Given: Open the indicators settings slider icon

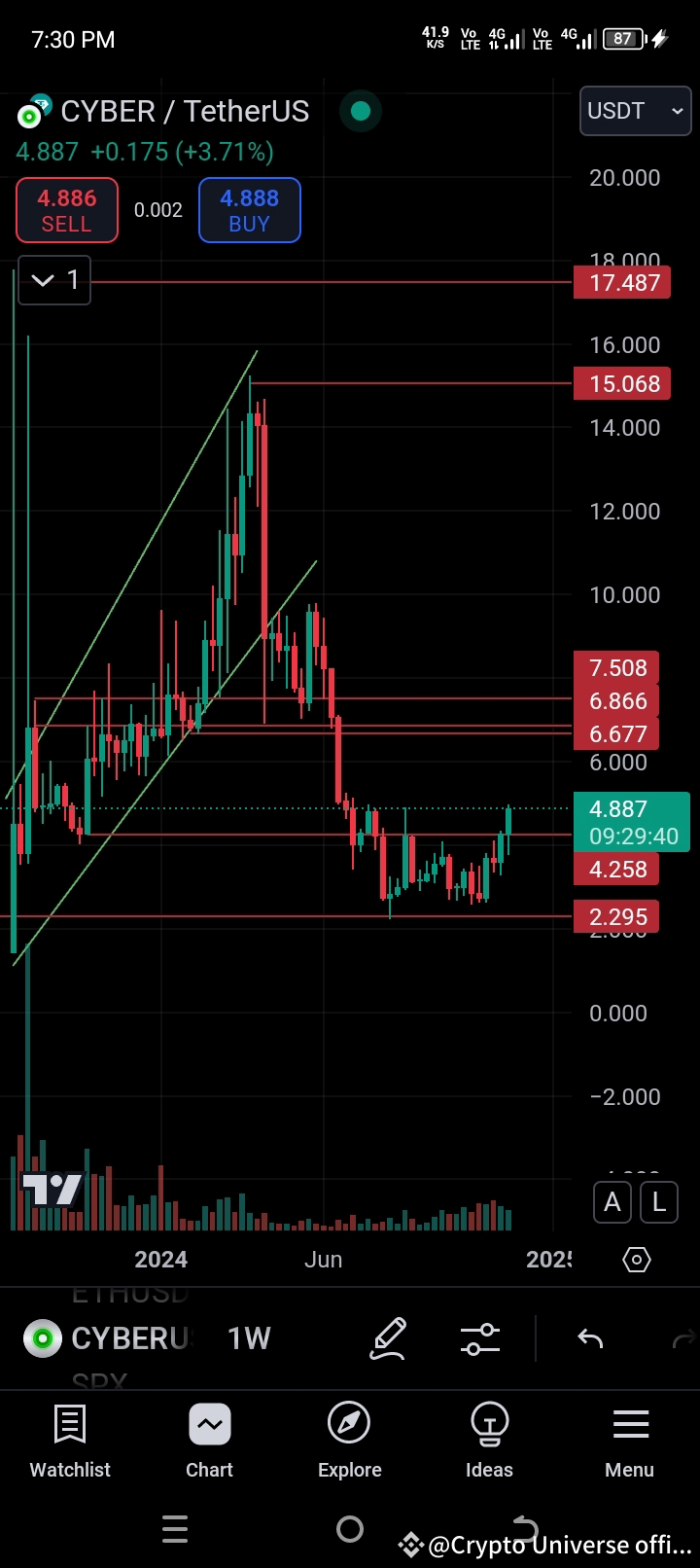Looking at the screenshot, I should coord(479,1338).
